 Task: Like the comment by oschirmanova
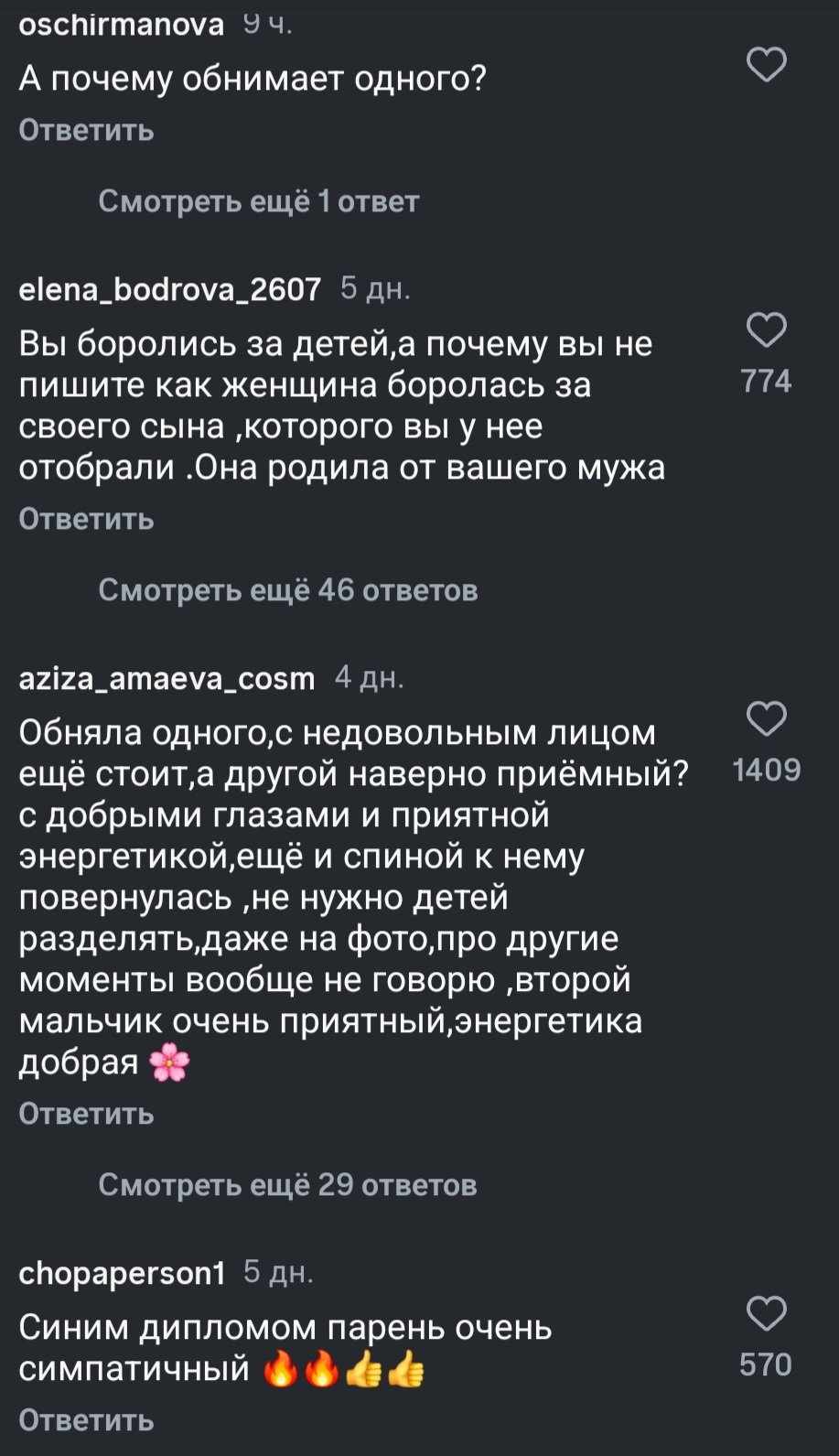(x=766, y=65)
